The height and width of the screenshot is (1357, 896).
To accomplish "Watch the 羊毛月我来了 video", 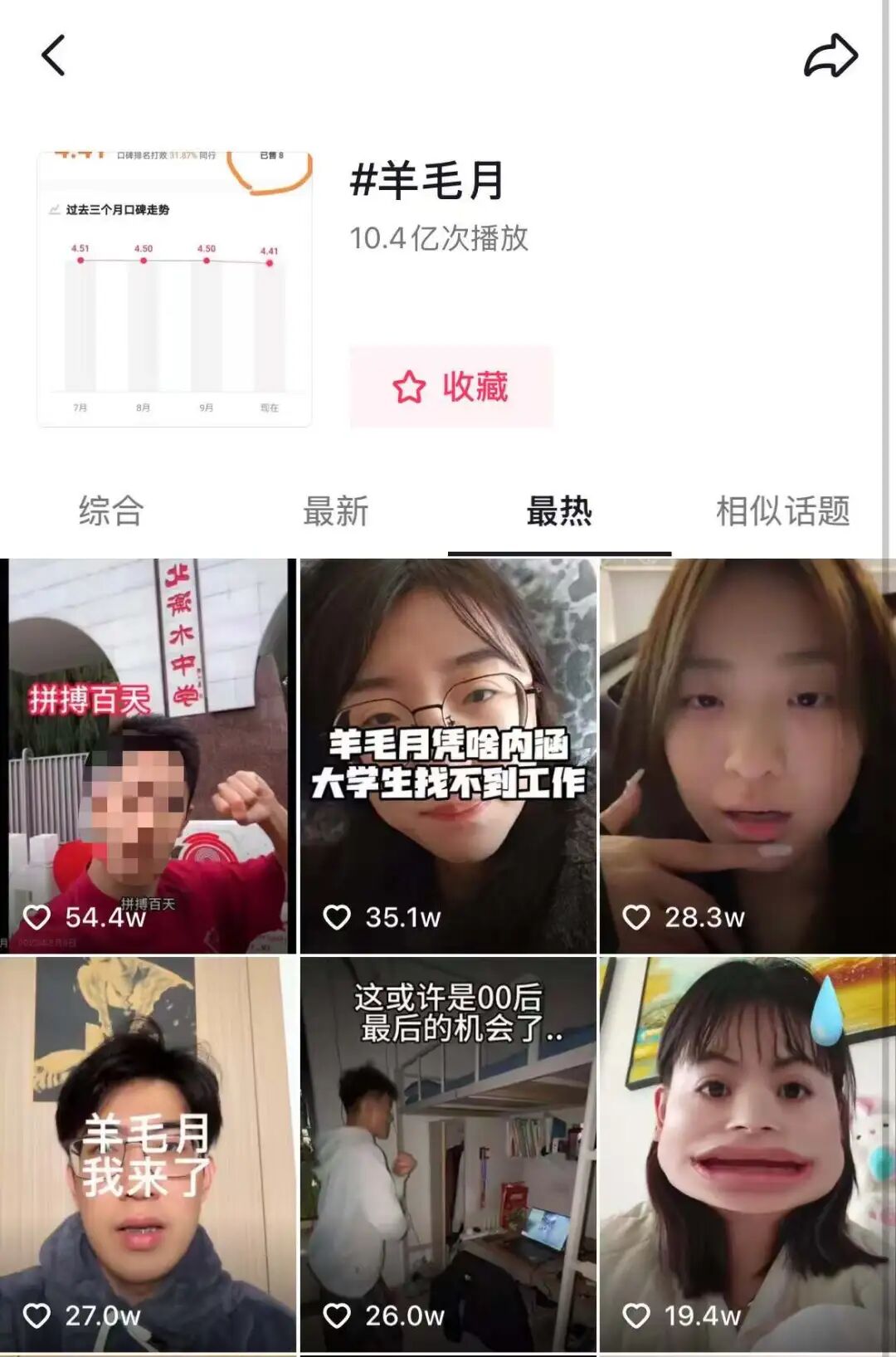I will (x=148, y=1154).
